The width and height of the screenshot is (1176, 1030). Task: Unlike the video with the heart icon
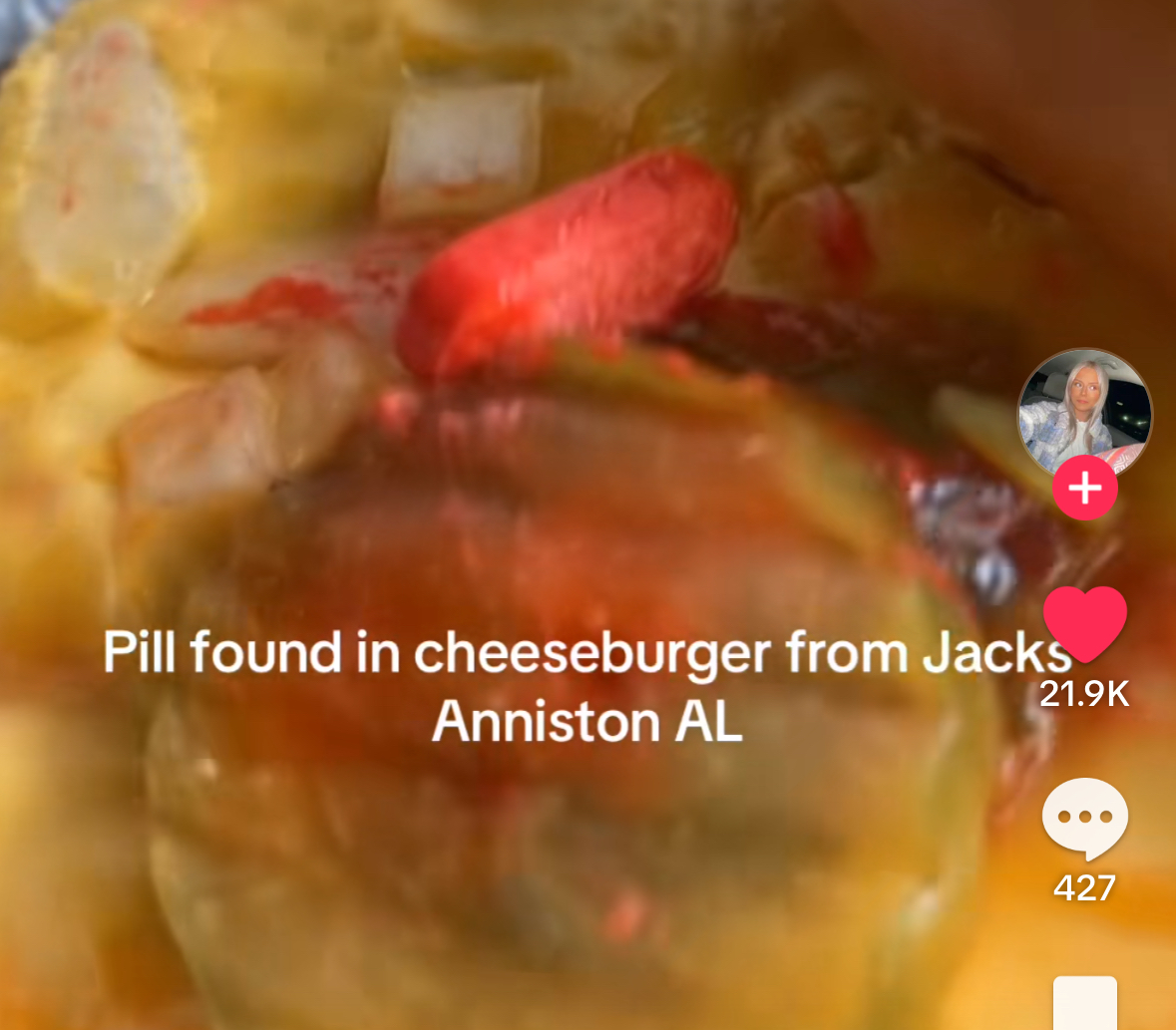1084,625
